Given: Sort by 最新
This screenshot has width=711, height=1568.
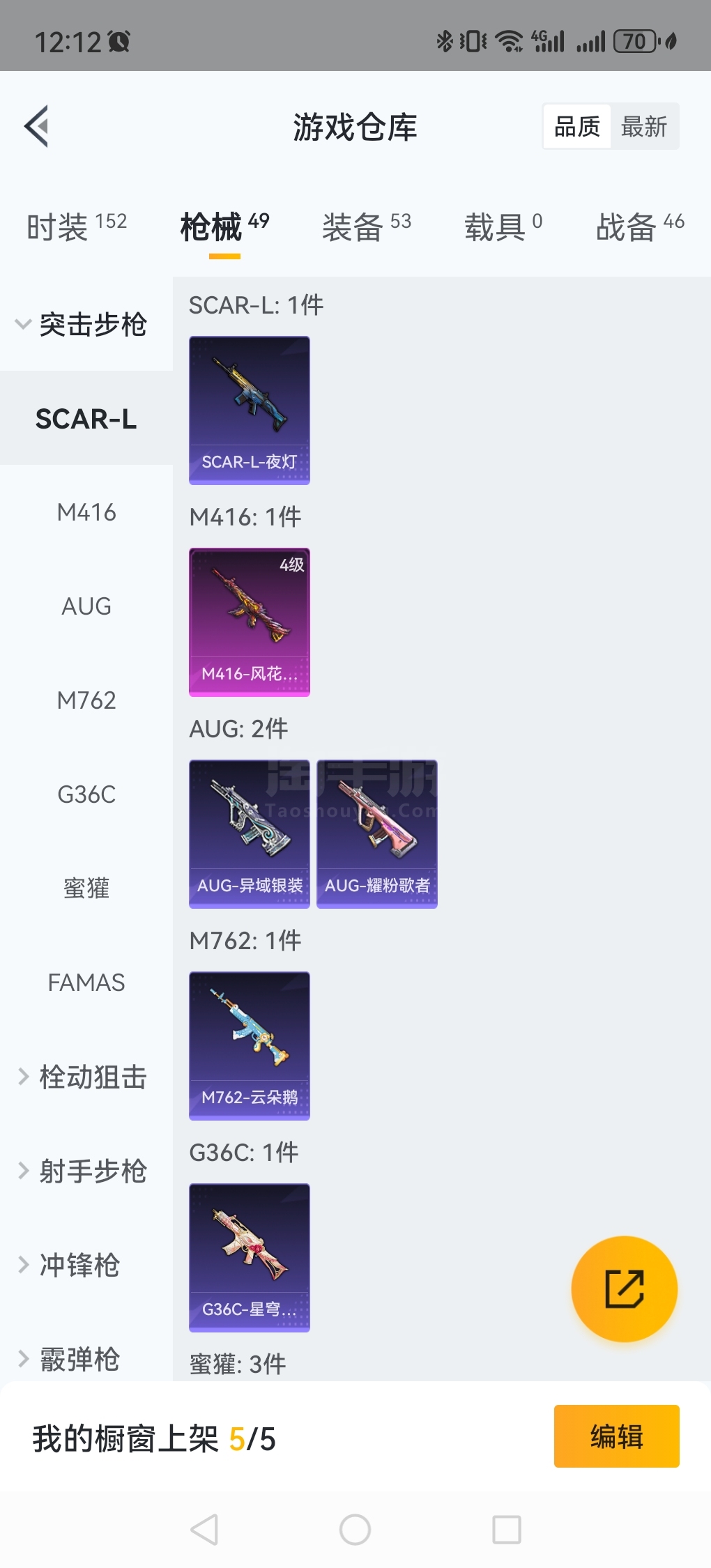Looking at the screenshot, I should pyautogui.click(x=643, y=127).
